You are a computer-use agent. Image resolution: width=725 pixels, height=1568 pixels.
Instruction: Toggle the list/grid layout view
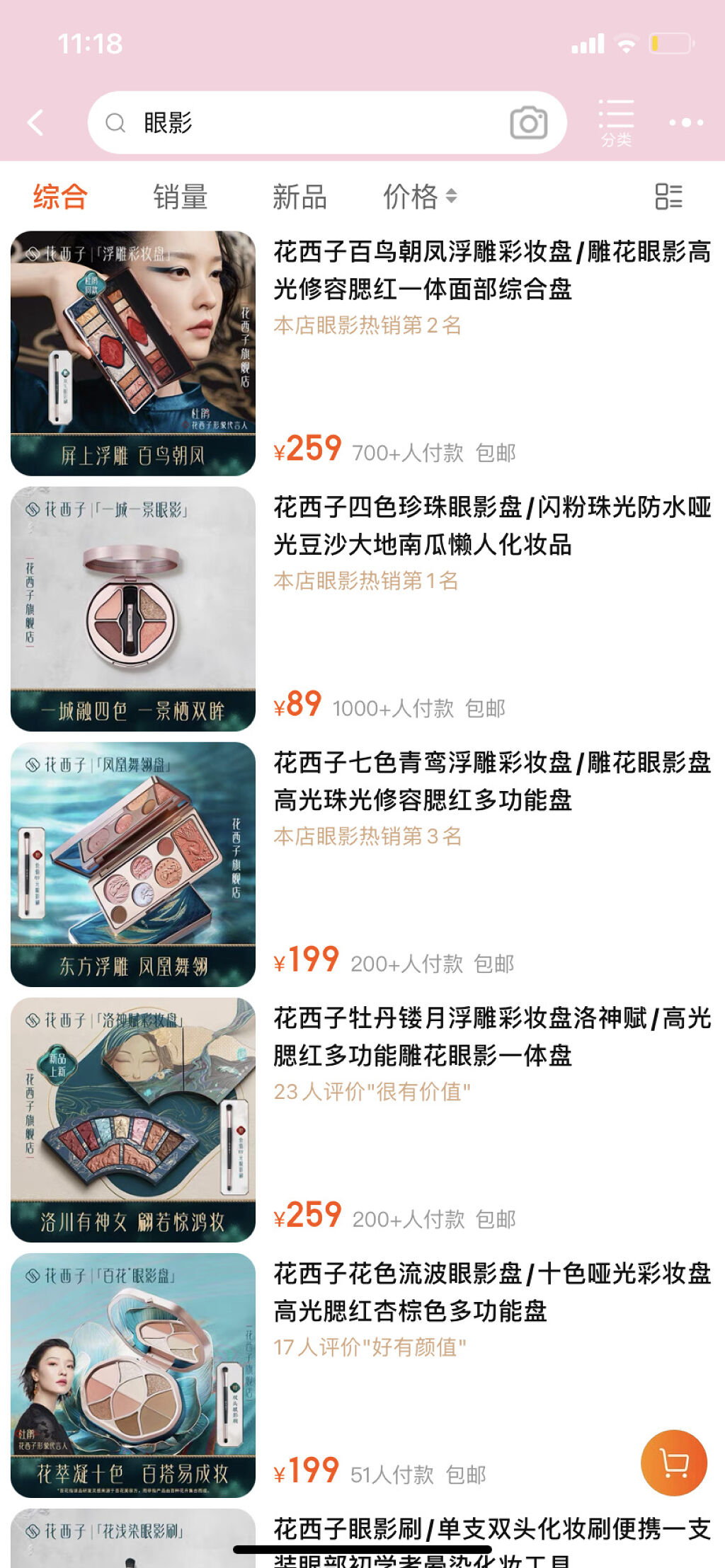coord(668,197)
